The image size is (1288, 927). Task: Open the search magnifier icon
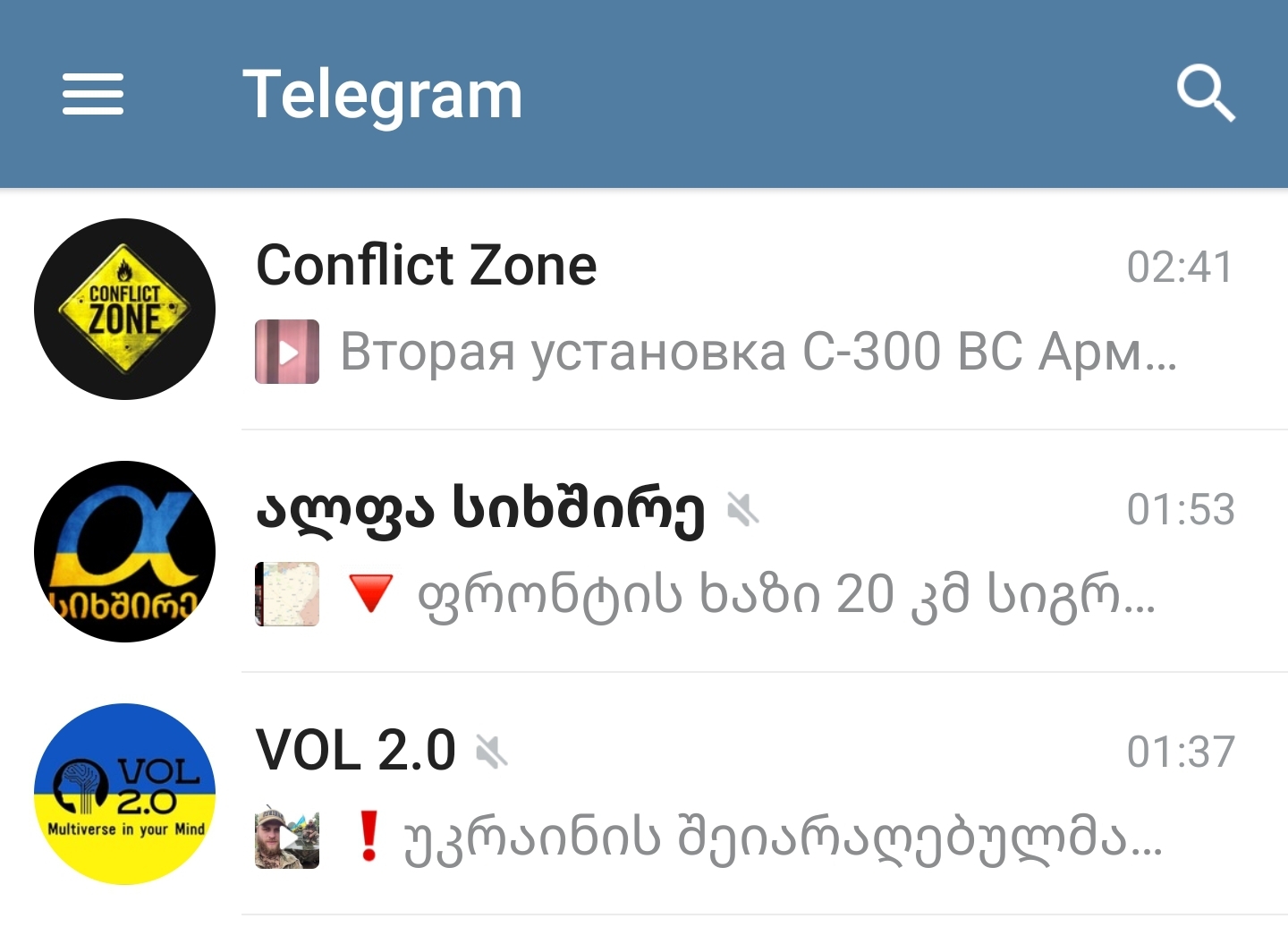1206,92
